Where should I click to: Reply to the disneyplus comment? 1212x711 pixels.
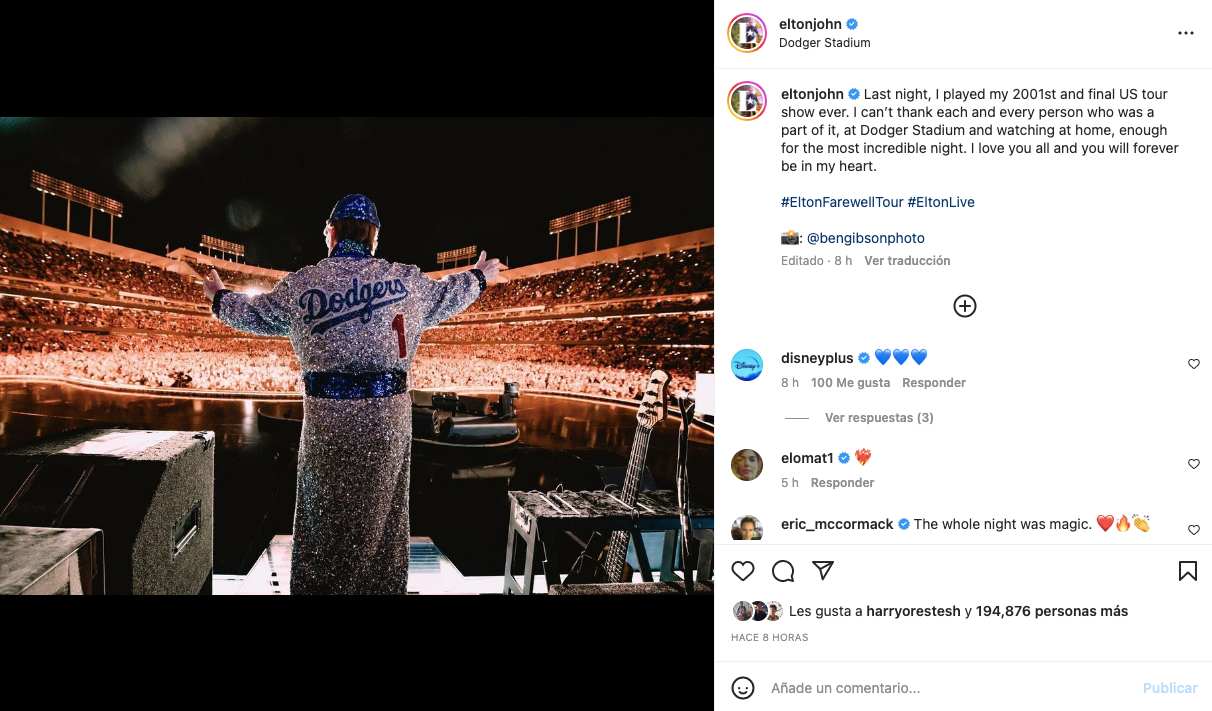[x=933, y=383]
